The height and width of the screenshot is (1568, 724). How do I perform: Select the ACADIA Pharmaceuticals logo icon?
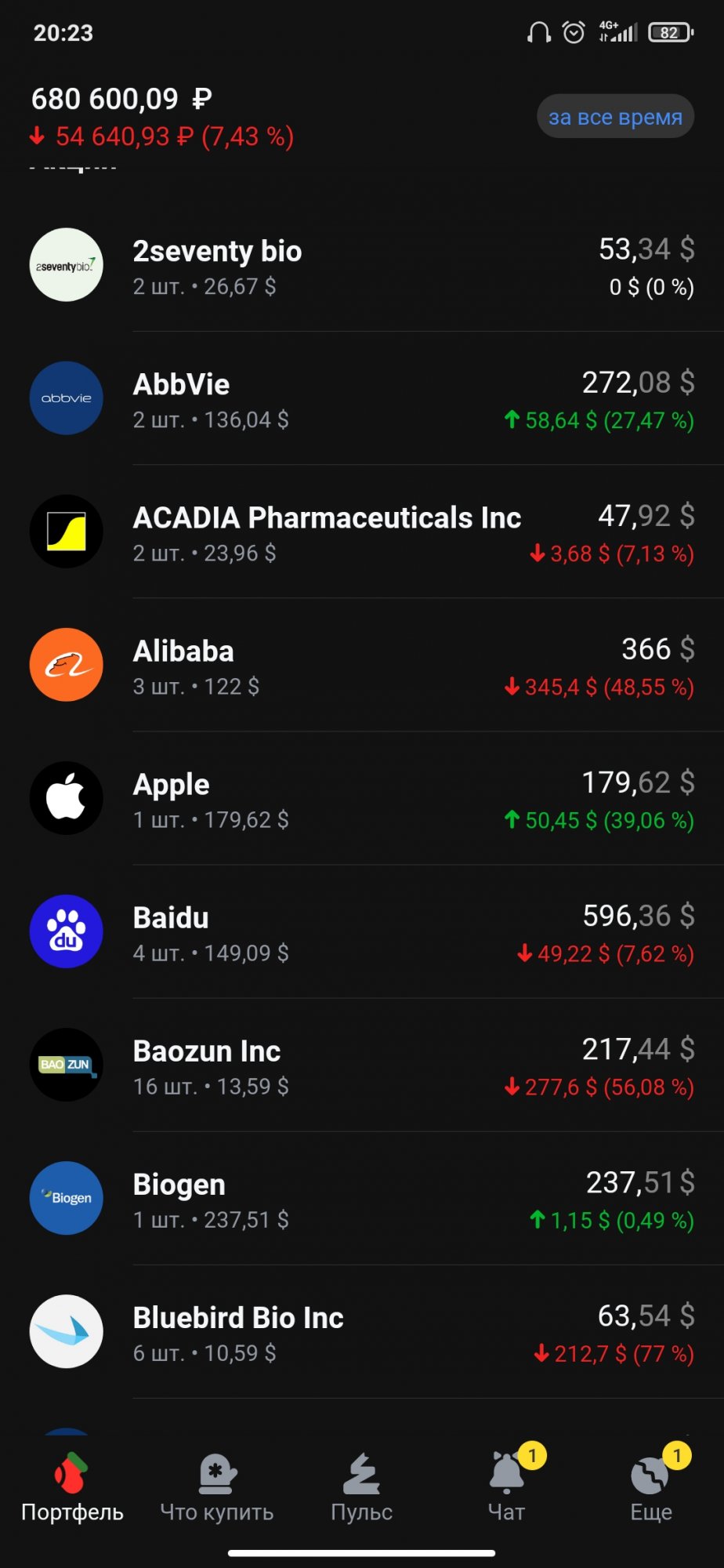(66, 531)
